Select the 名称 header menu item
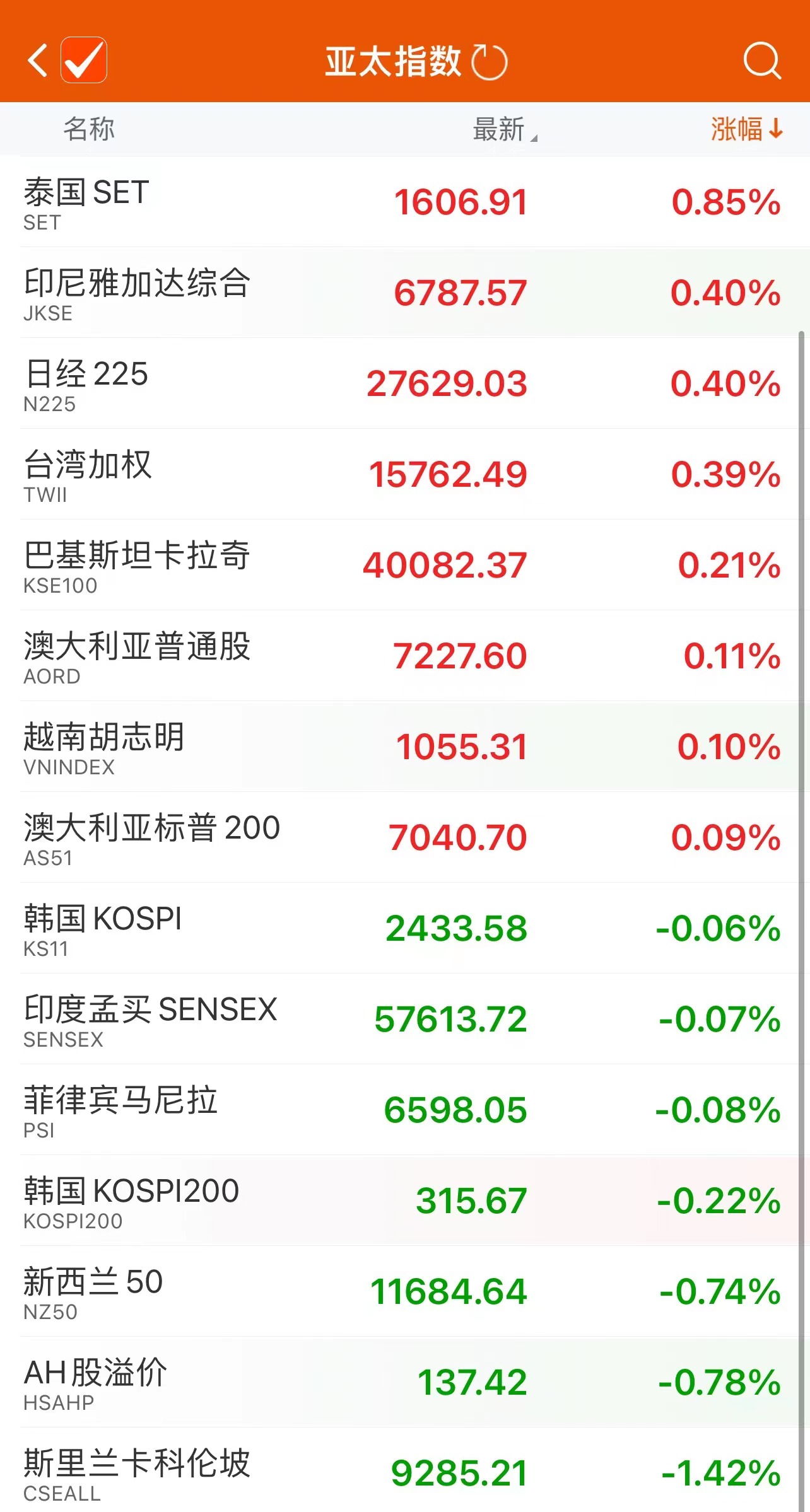 point(89,128)
